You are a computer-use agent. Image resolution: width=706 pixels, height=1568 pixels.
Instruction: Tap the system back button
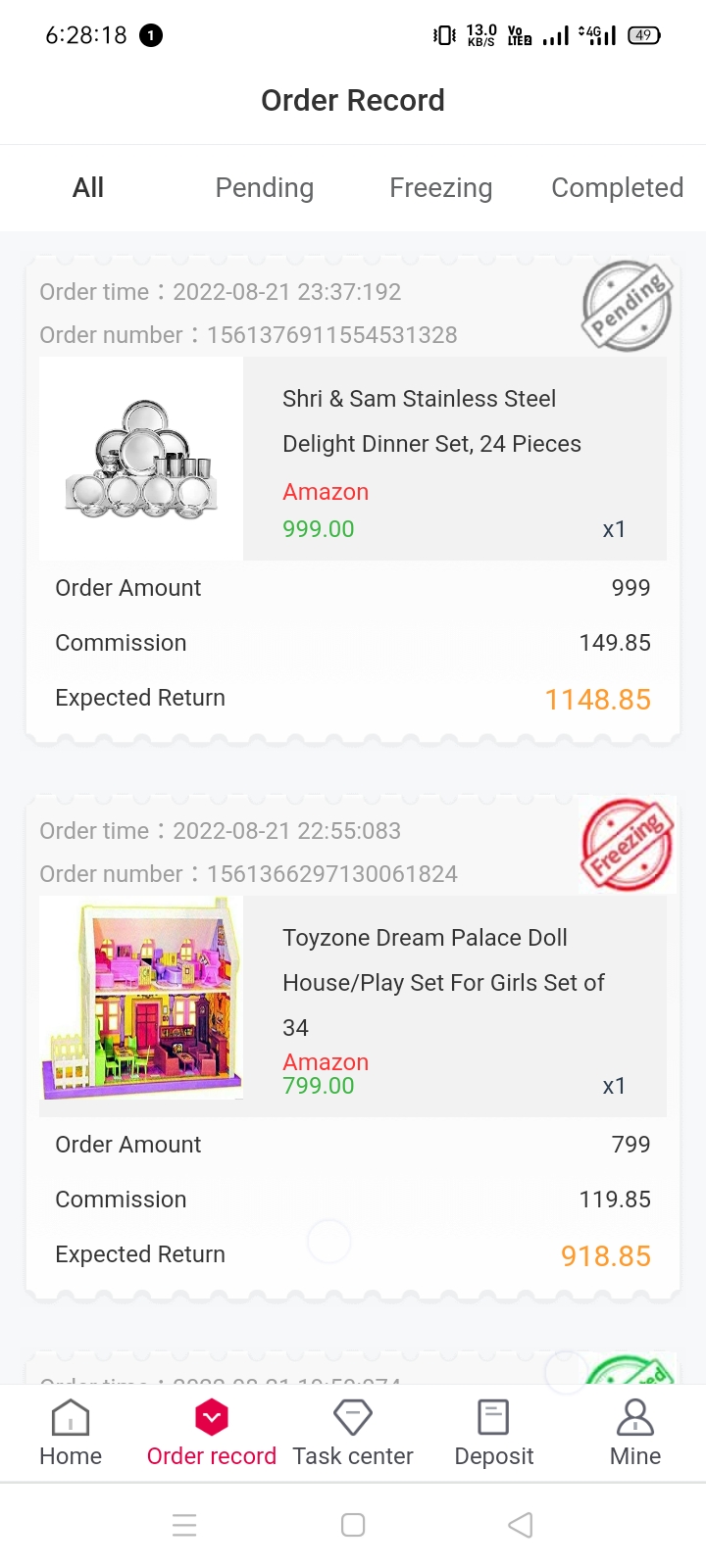[521, 1525]
